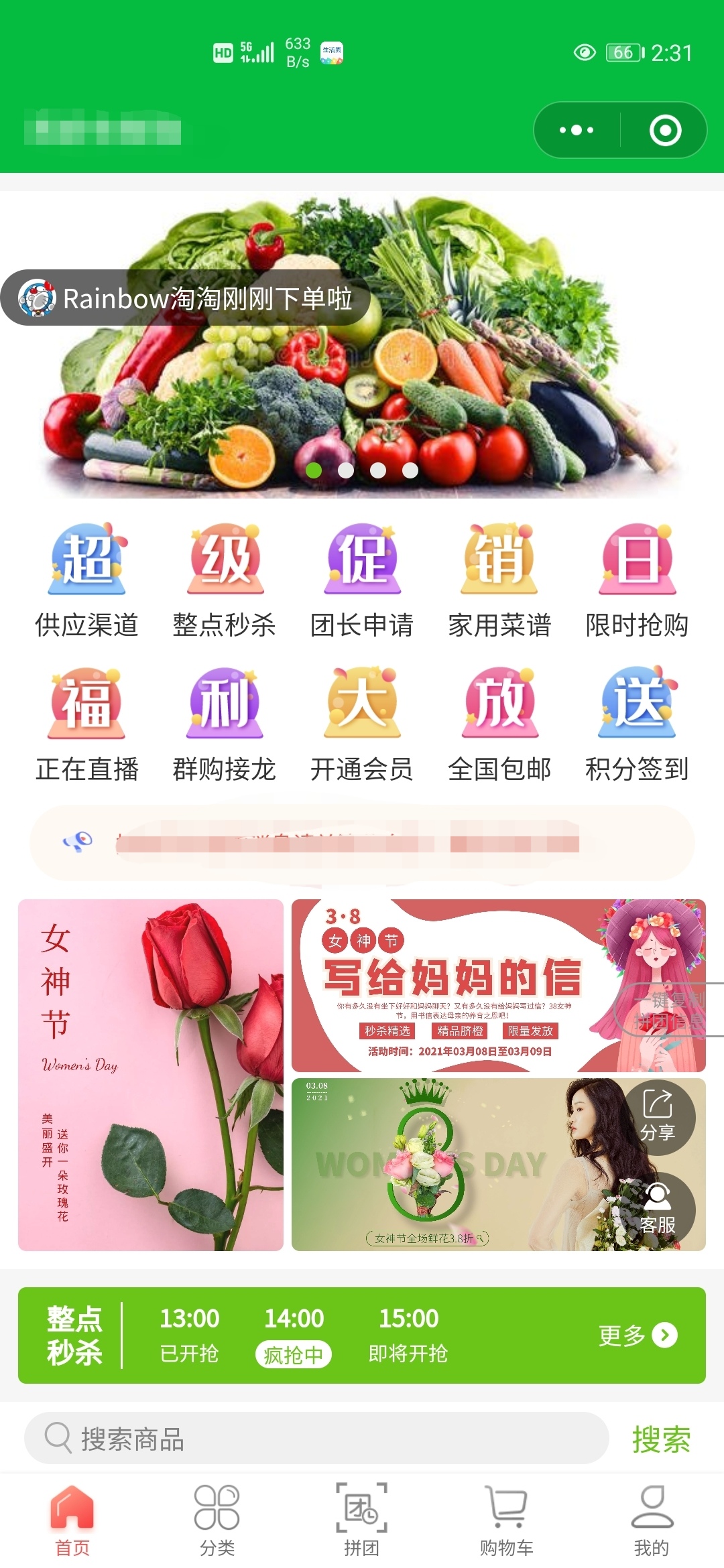View 更多 flash sale sessions
The height and width of the screenshot is (1568, 724).
638,1335
